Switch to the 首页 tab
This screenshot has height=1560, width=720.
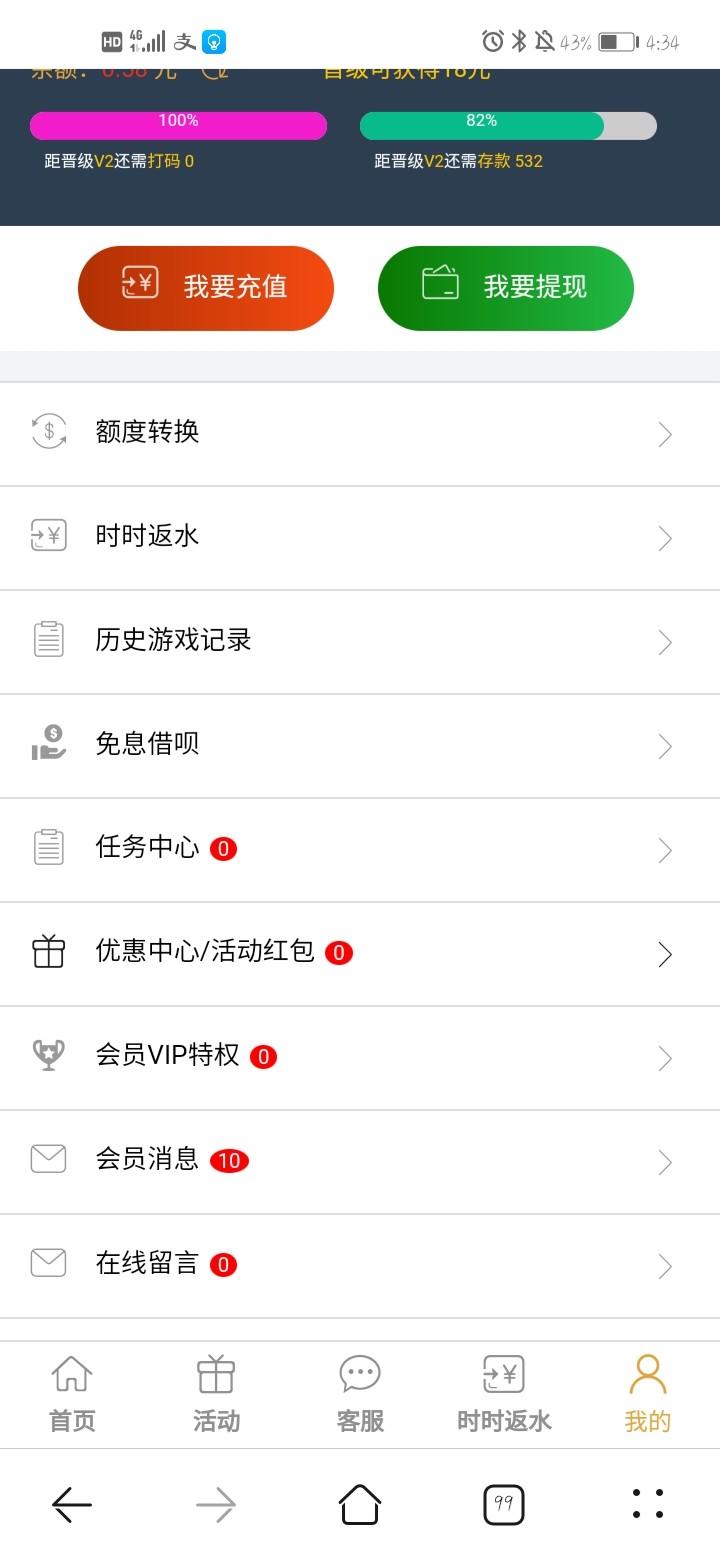coord(72,1394)
